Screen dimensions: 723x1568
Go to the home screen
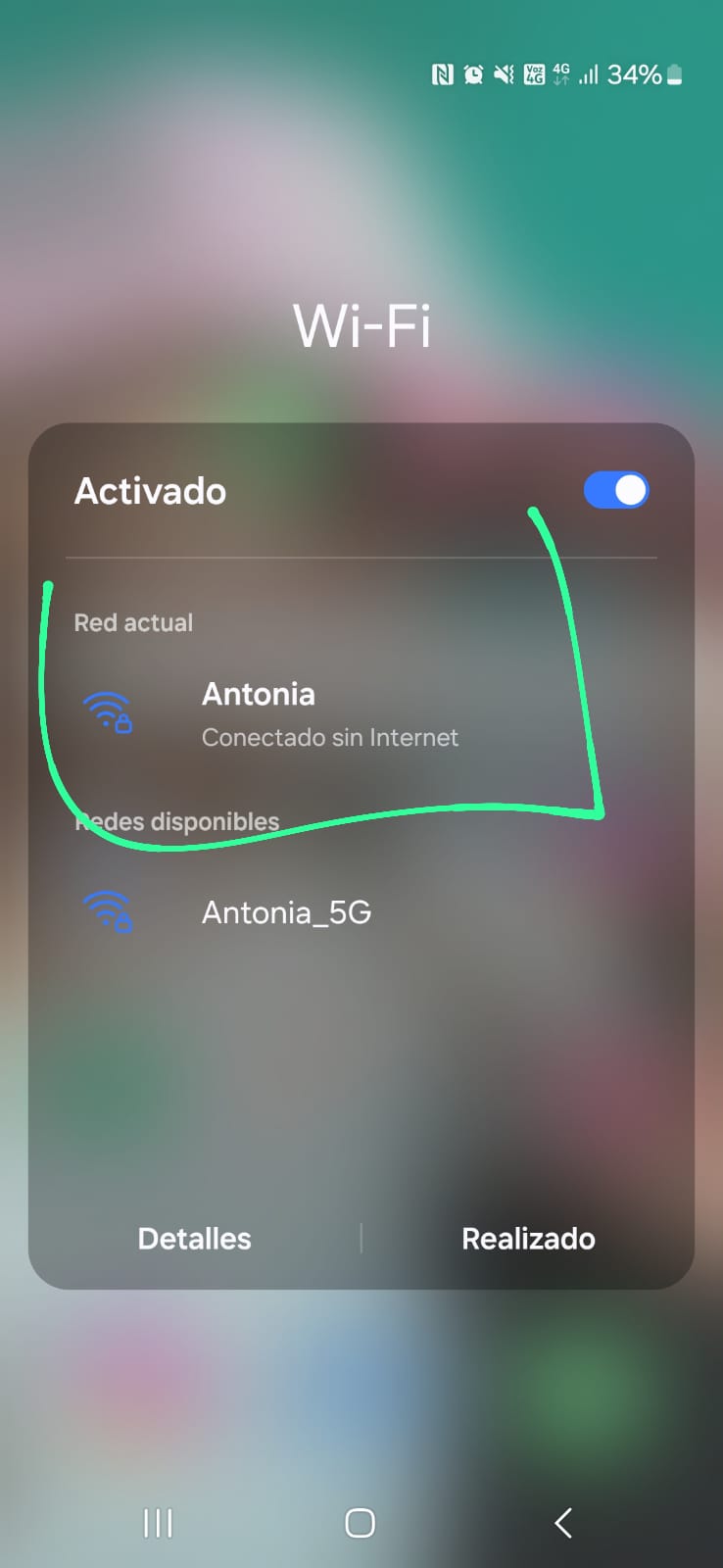coord(360,1523)
